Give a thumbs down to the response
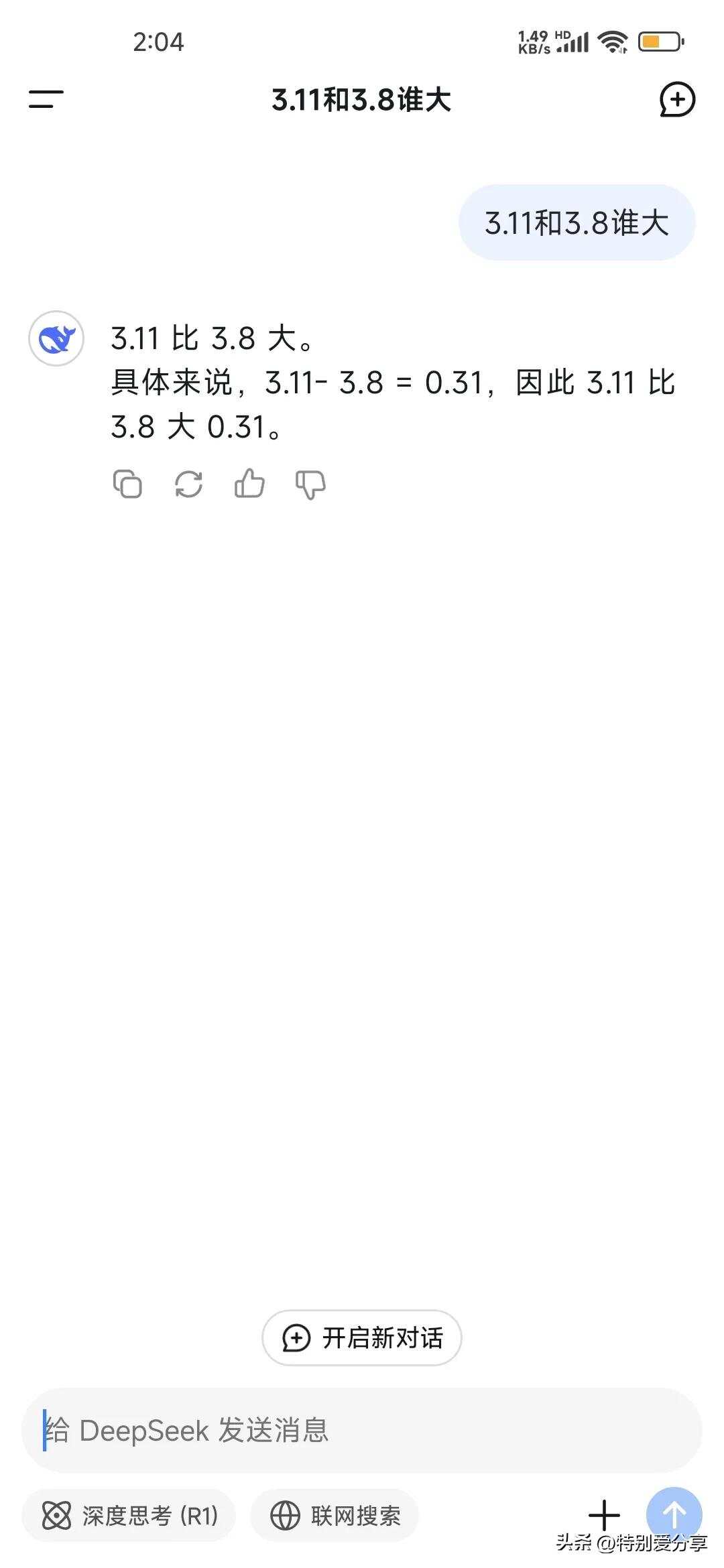This screenshot has width=724, height=1568. coord(309,484)
